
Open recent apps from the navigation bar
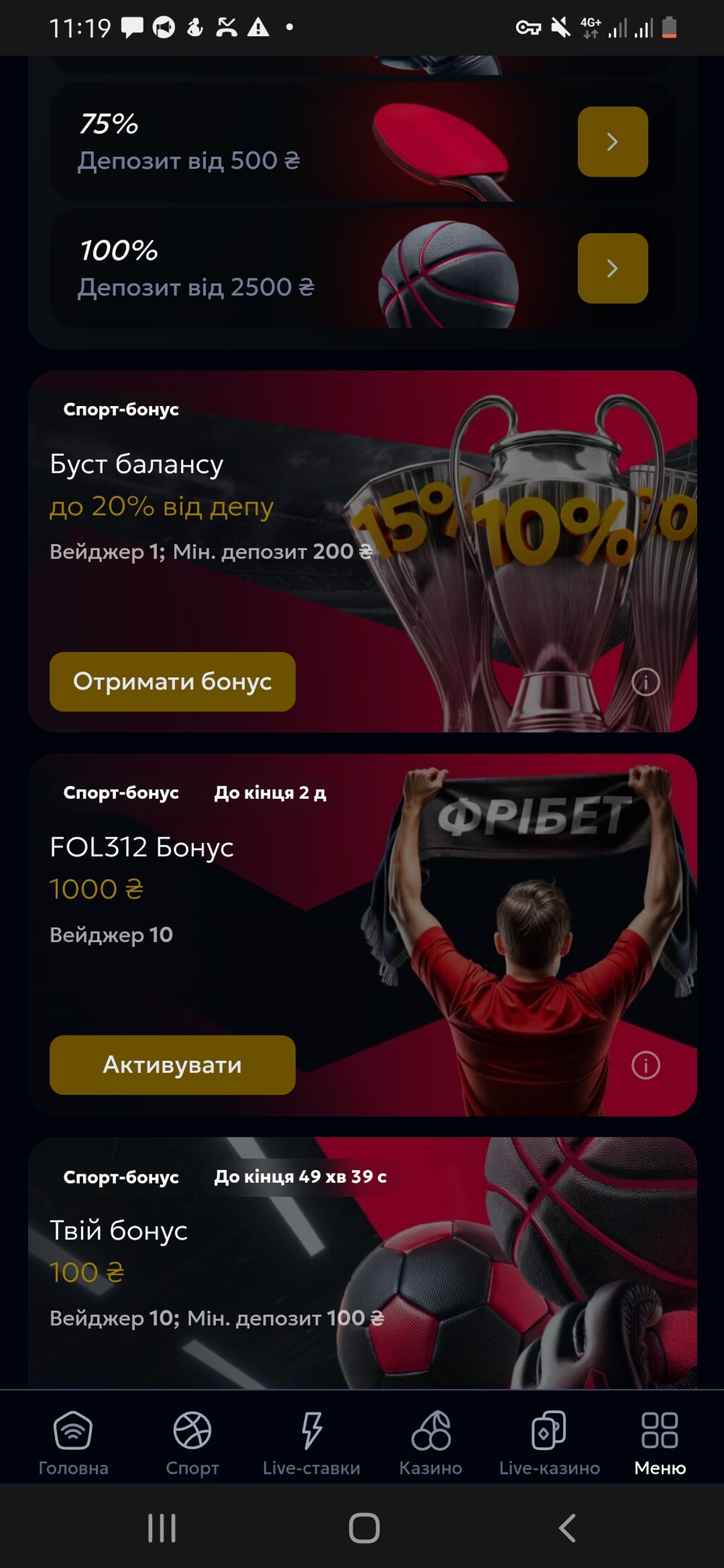coord(161,1528)
